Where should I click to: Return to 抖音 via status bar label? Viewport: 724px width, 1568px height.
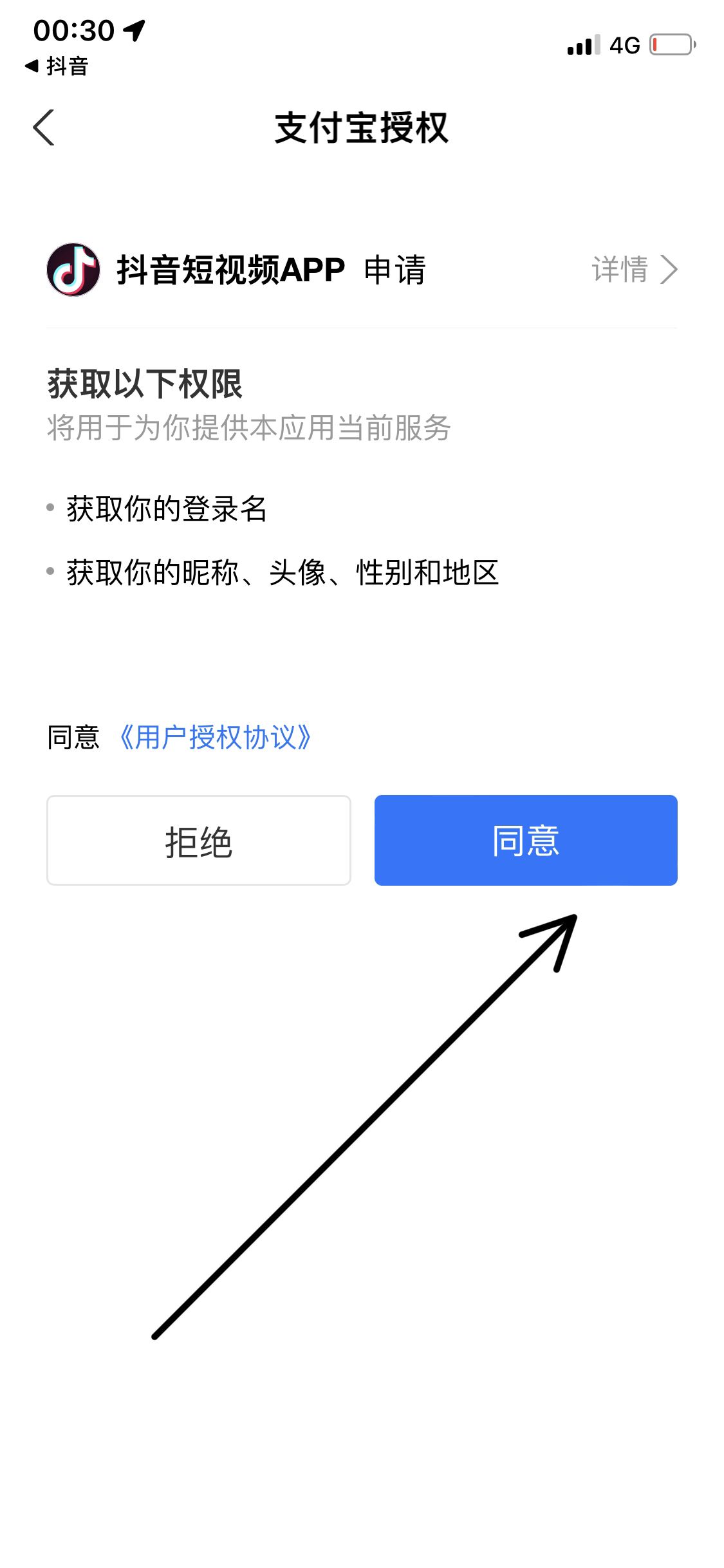[x=55, y=64]
